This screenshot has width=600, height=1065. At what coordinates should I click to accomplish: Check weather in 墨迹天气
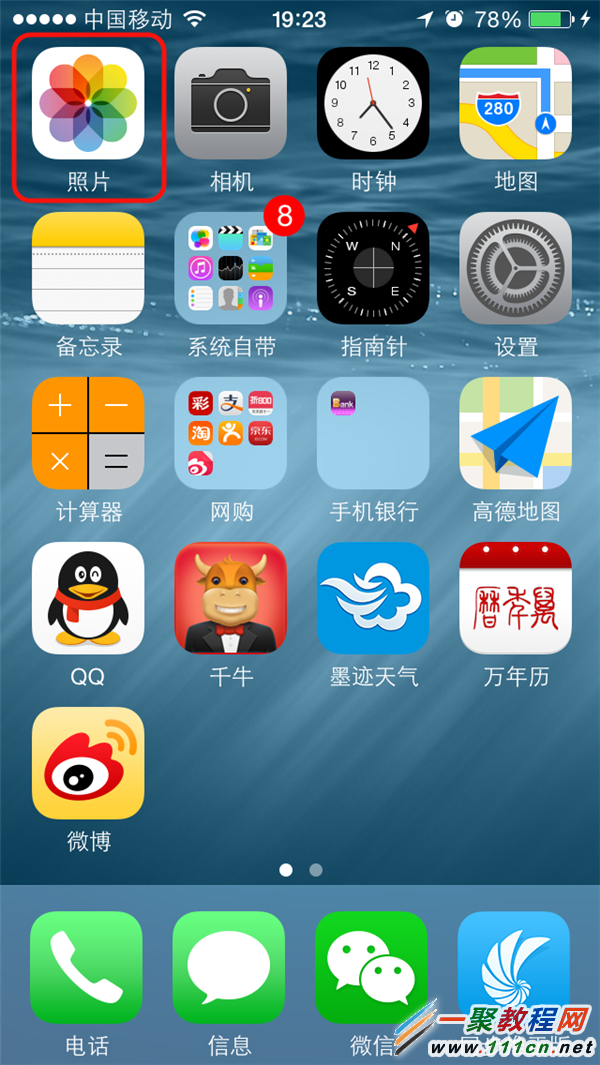[373, 598]
